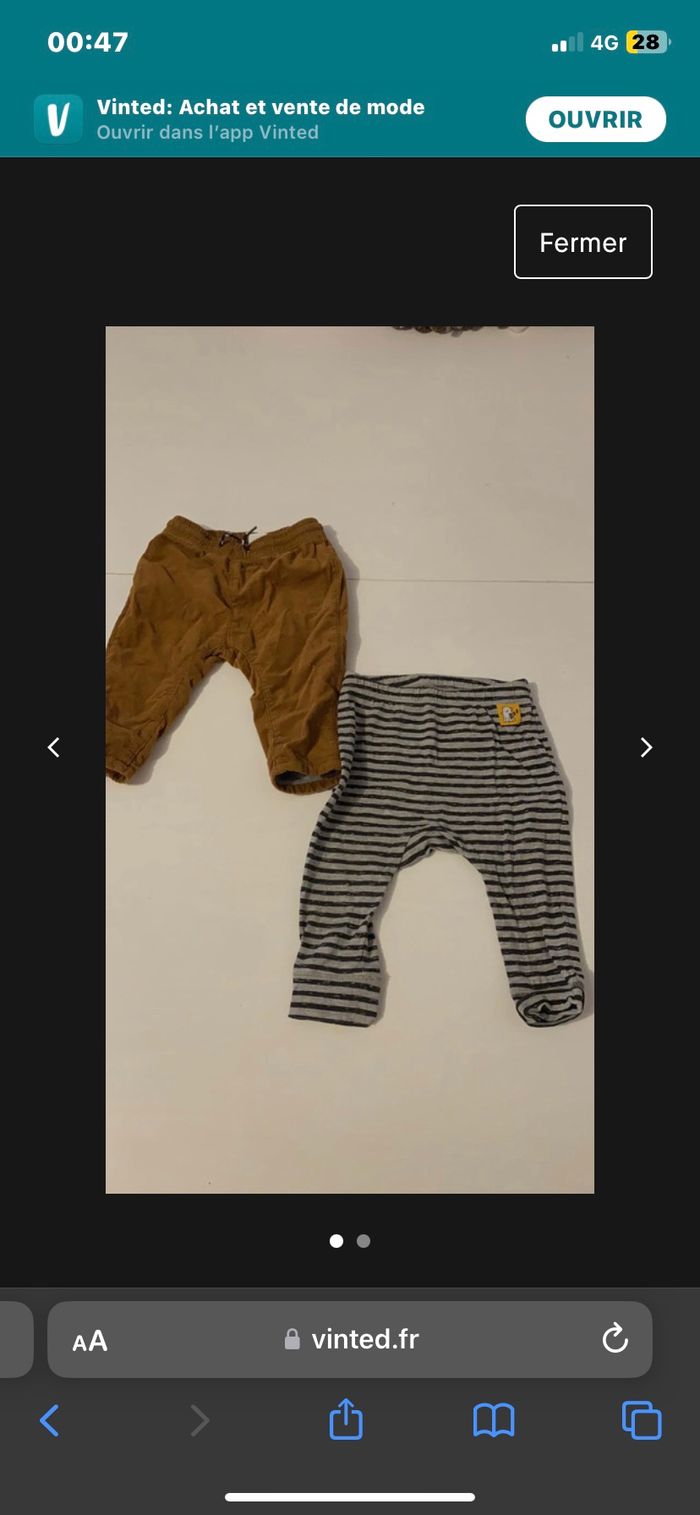
Task: Tap OUVRIR to open the Vinted app
Action: [x=595, y=120]
